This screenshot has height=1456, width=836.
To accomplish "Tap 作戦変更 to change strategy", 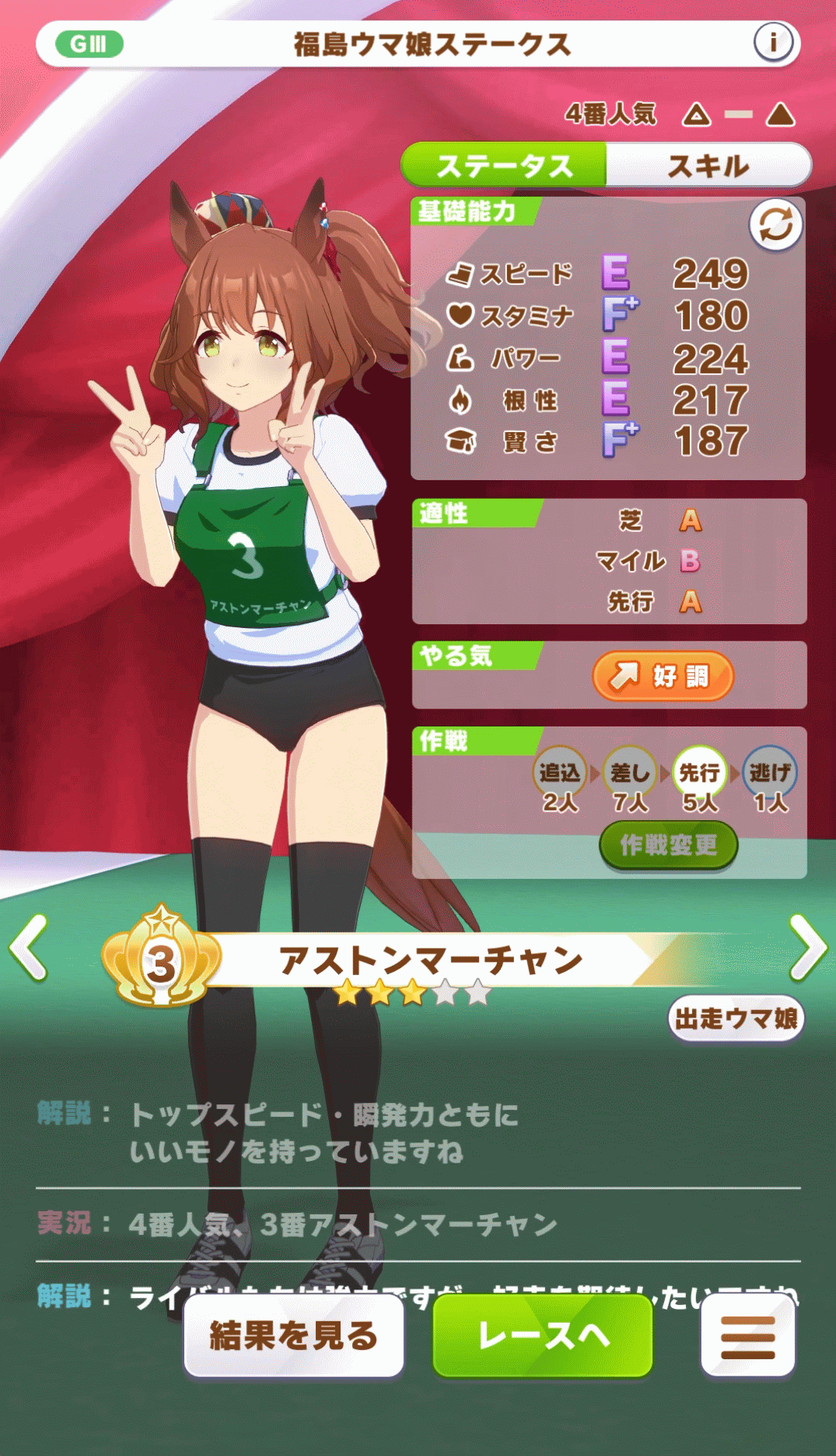I will (668, 845).
